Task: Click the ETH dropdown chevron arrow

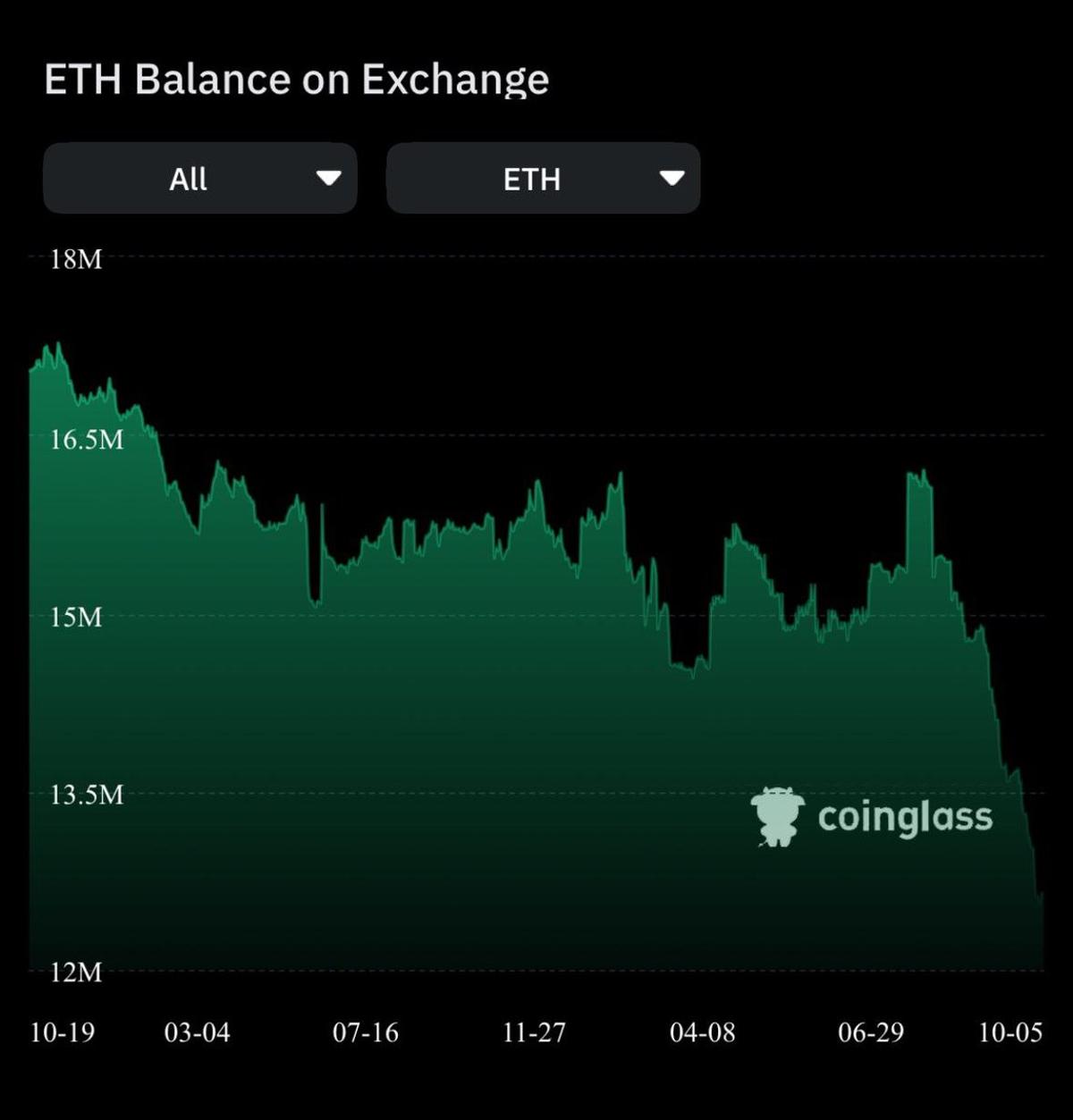Action: pos(673,178)
